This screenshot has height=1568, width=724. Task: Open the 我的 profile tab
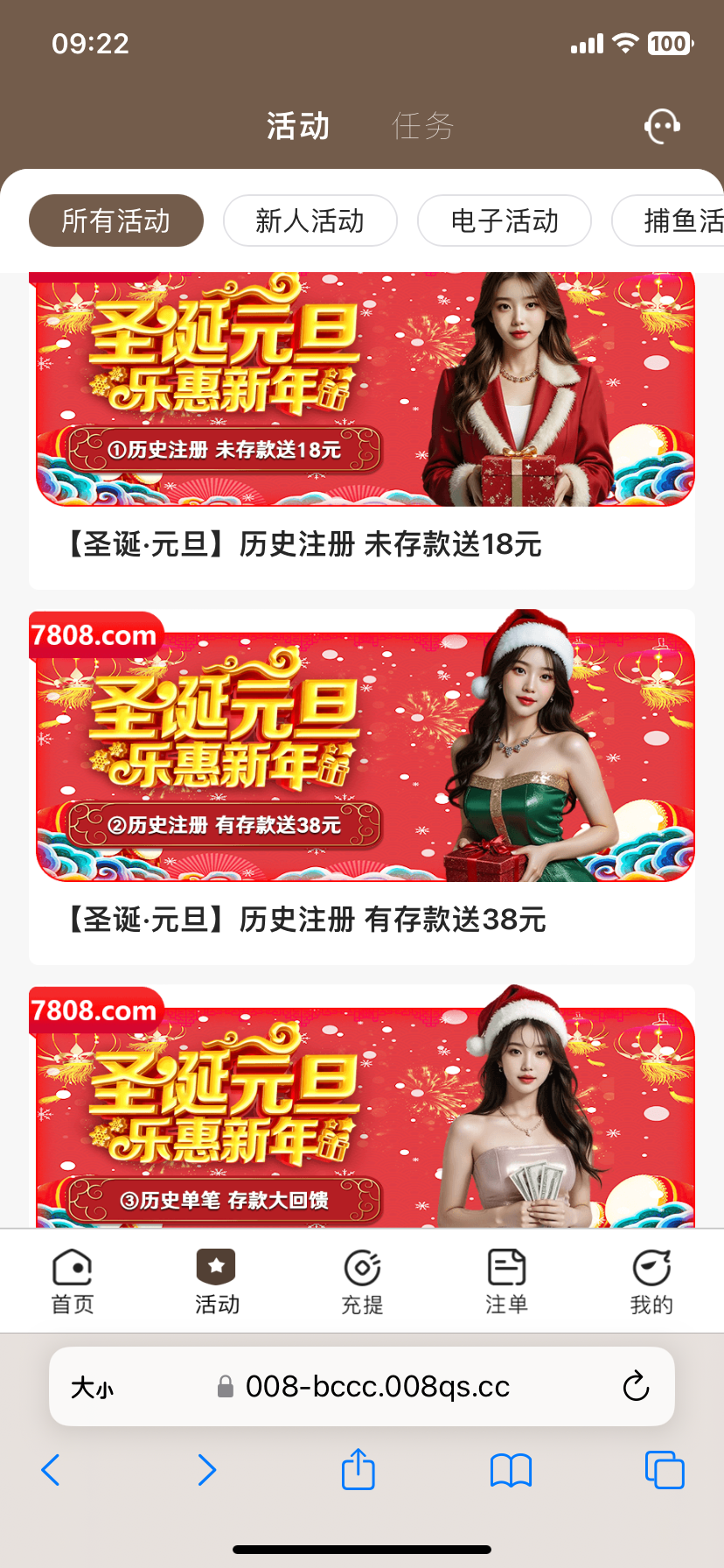point(651,1281)
